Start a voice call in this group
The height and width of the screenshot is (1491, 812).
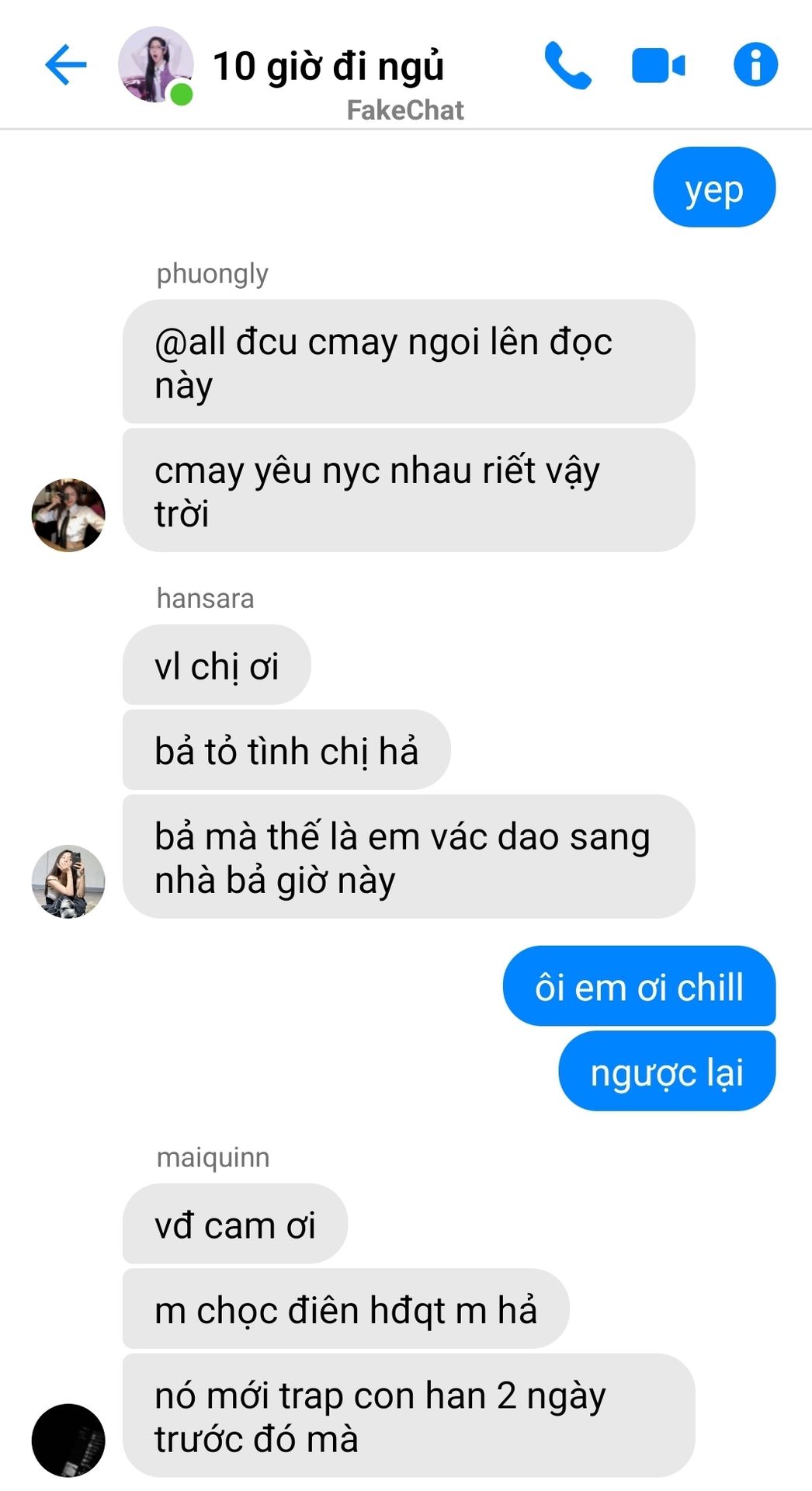coord(567,65)
